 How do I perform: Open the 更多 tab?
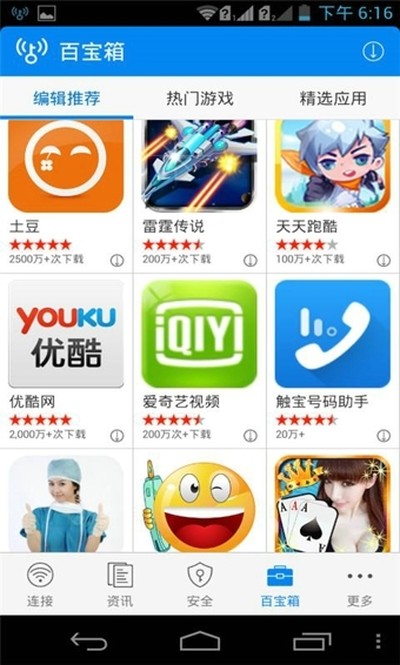click(x=360, y=584)
